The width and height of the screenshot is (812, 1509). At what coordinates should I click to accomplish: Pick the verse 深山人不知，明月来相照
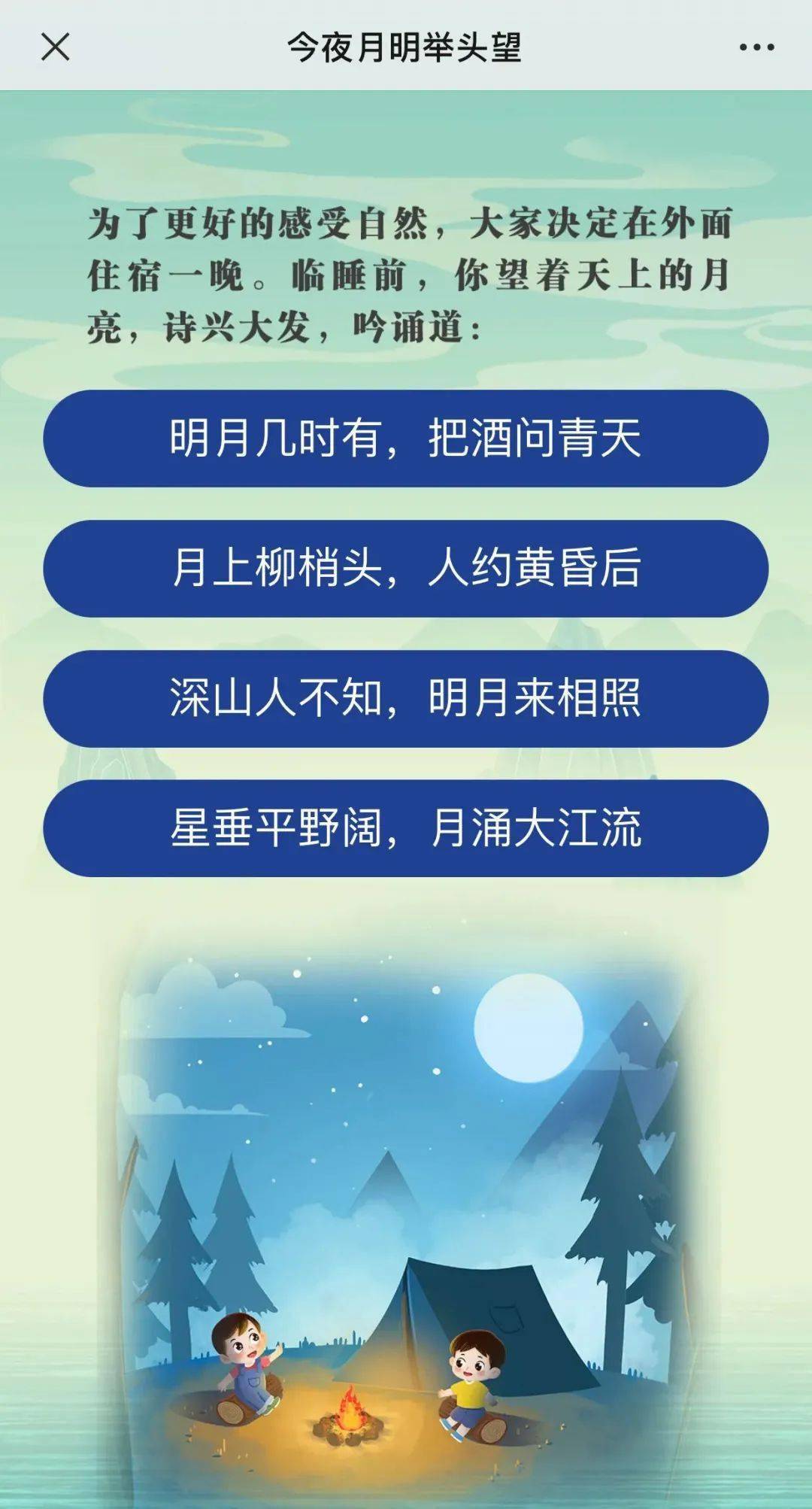[x=406, y=699]
